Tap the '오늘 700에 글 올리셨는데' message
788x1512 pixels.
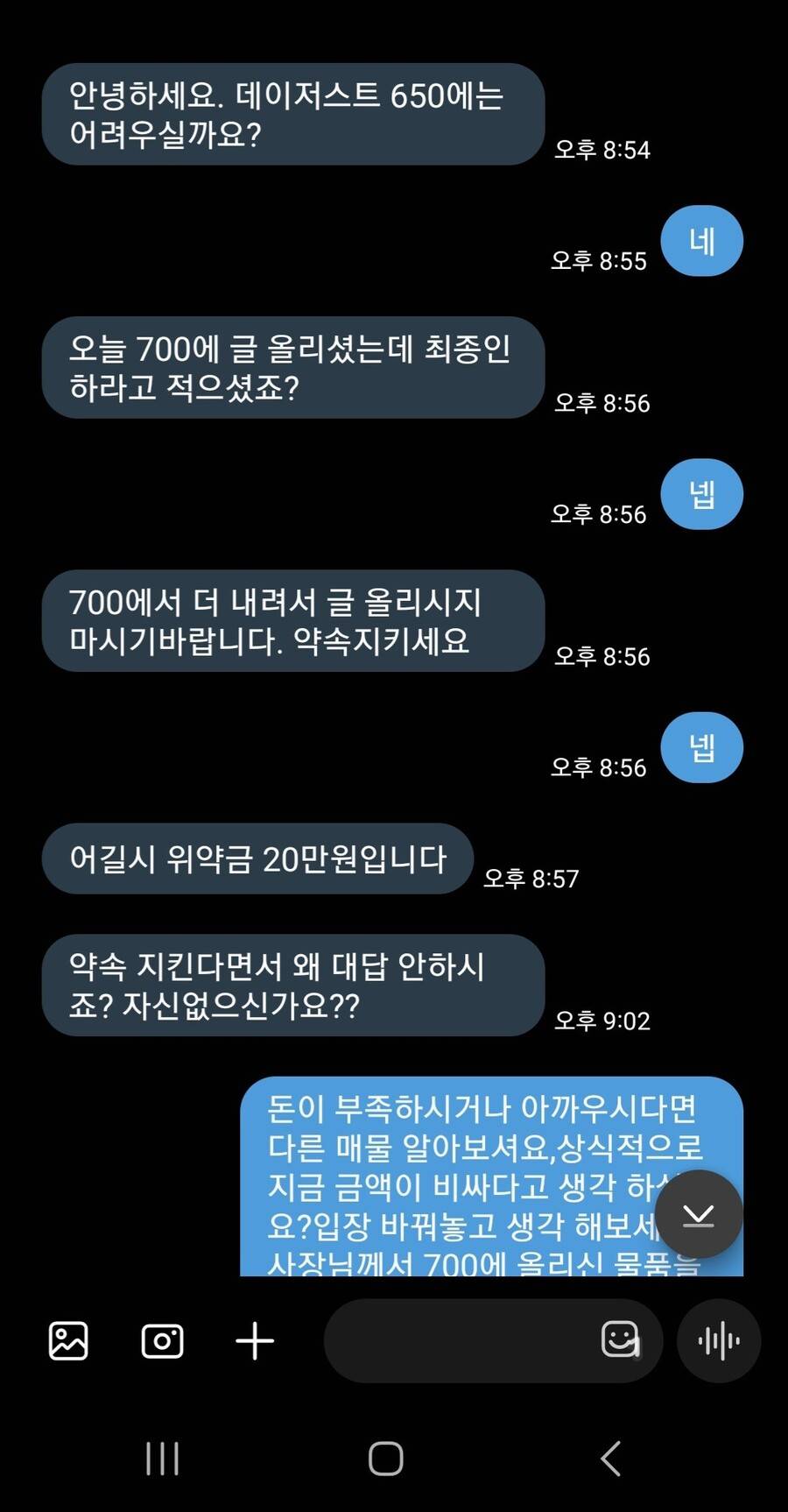coord(292,368)
